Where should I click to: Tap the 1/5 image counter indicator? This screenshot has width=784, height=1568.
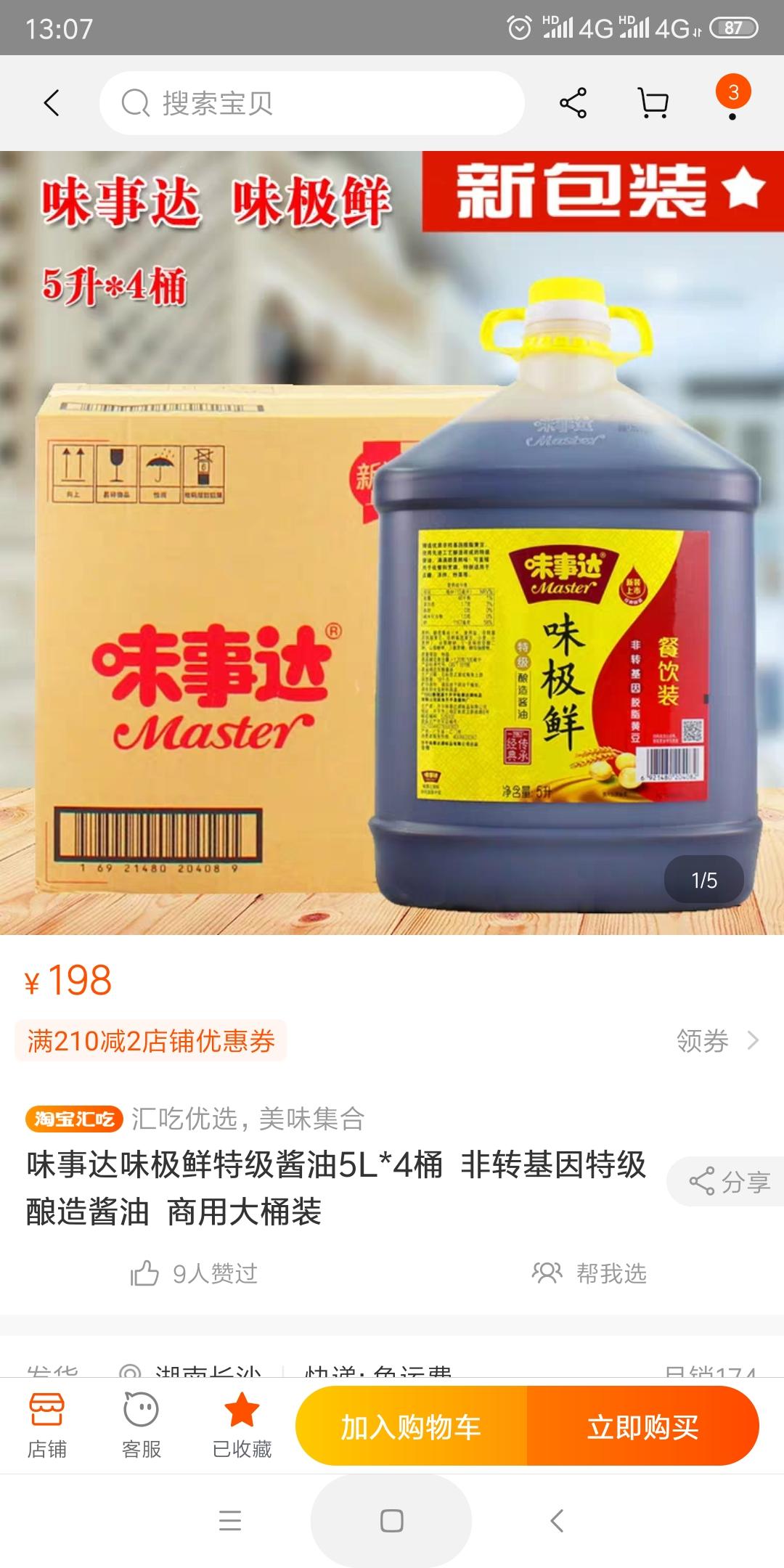point(702,879)
